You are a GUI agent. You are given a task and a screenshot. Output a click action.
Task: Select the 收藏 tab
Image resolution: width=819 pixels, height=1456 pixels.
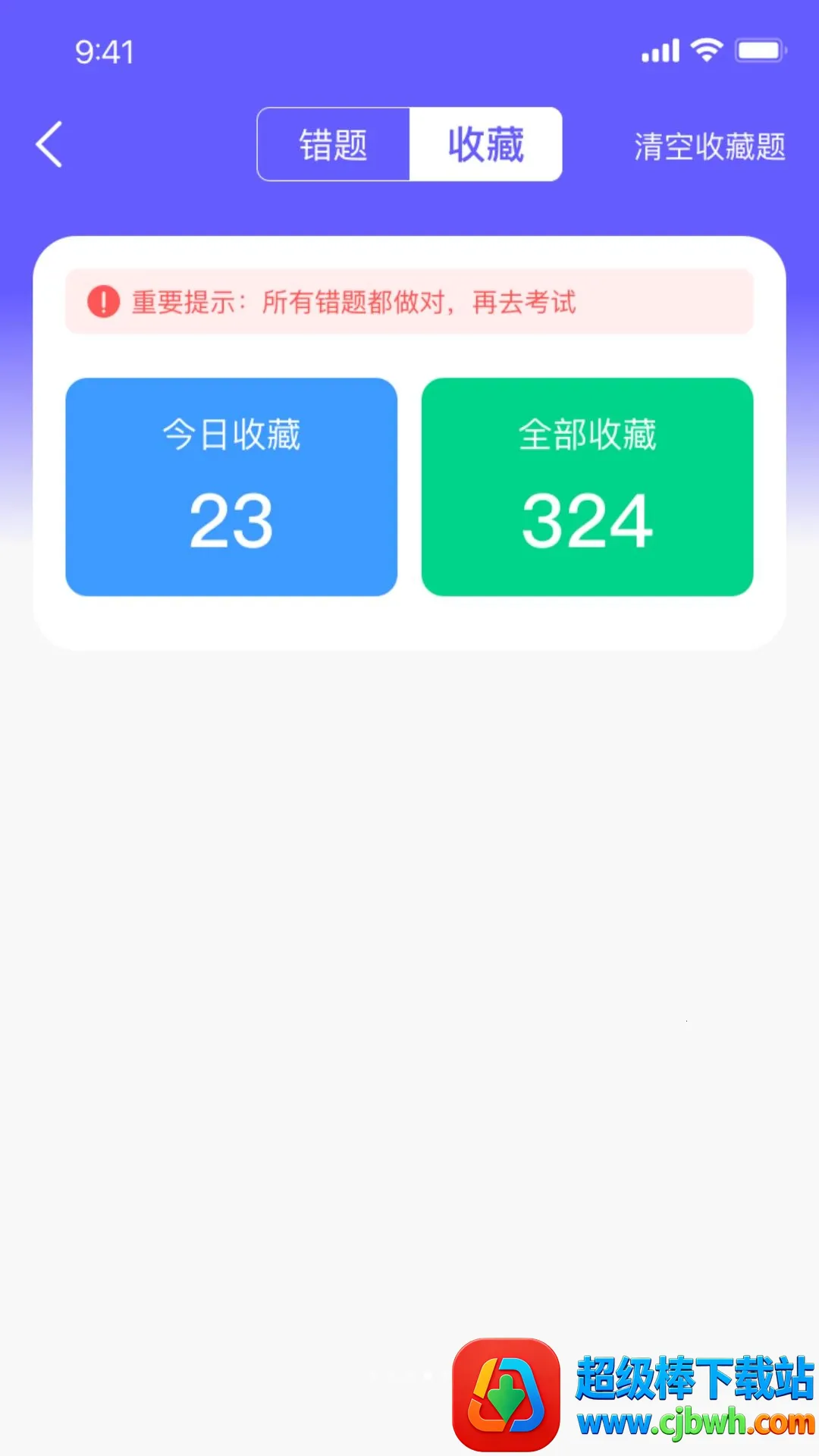pos(485,144)
